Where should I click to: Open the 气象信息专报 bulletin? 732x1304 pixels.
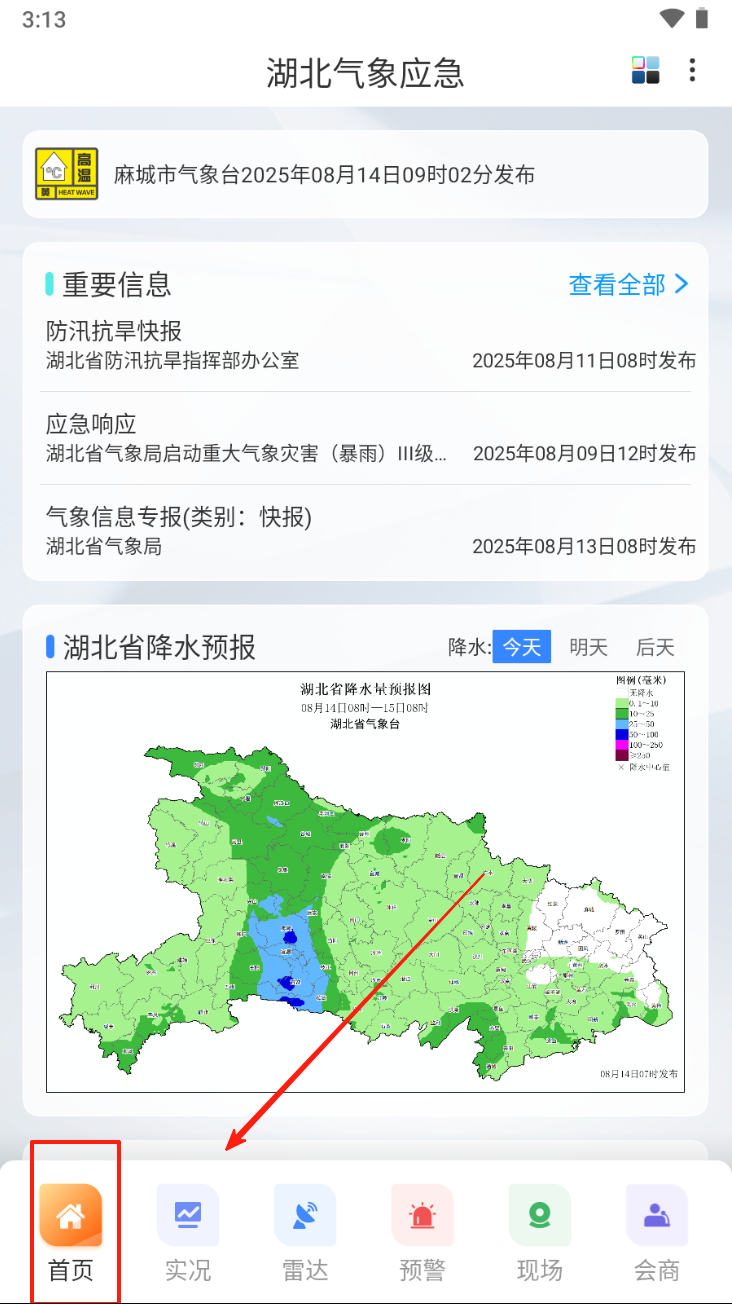(x=370, y=531)
